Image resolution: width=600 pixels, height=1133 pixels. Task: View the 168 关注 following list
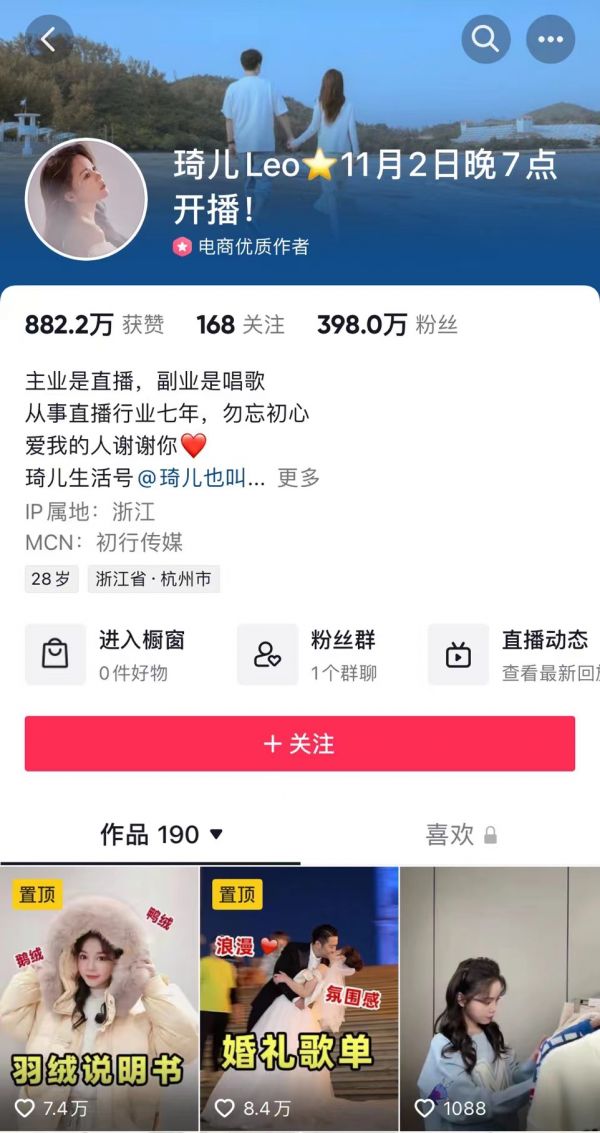point(240,325)
